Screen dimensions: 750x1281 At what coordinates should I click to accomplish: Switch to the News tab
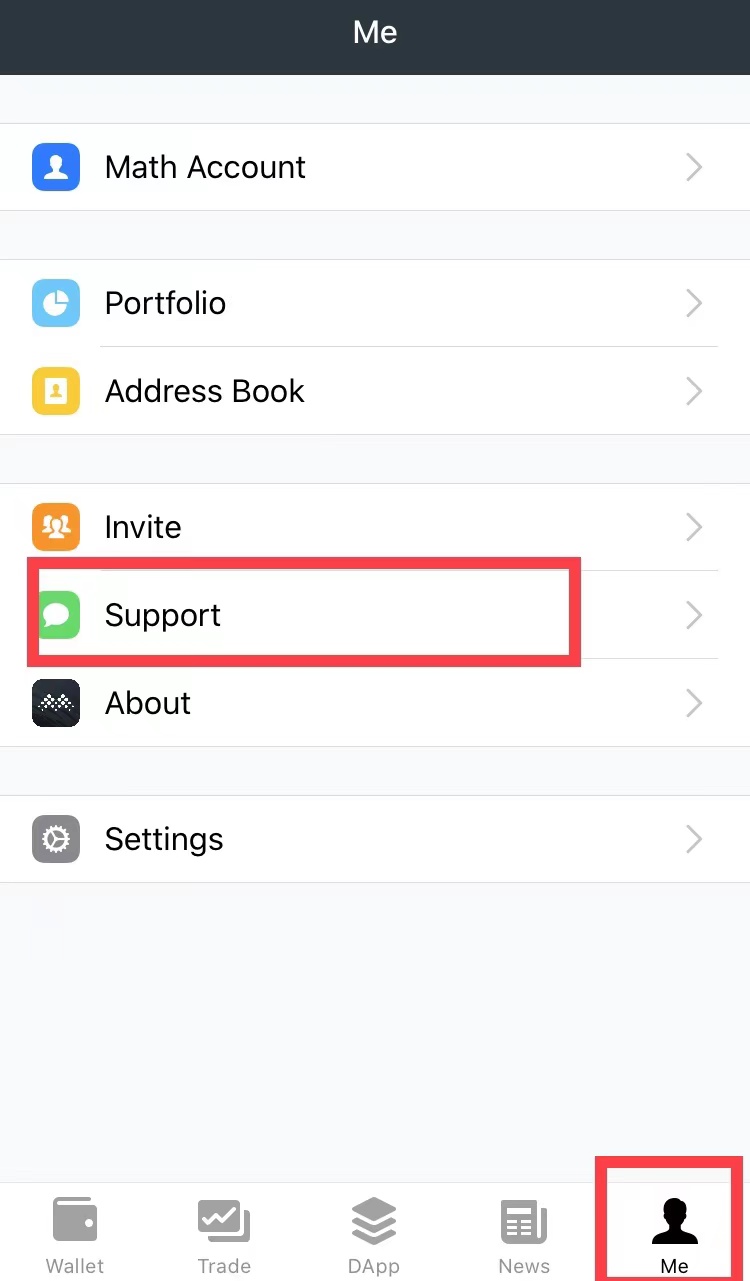524,1235
